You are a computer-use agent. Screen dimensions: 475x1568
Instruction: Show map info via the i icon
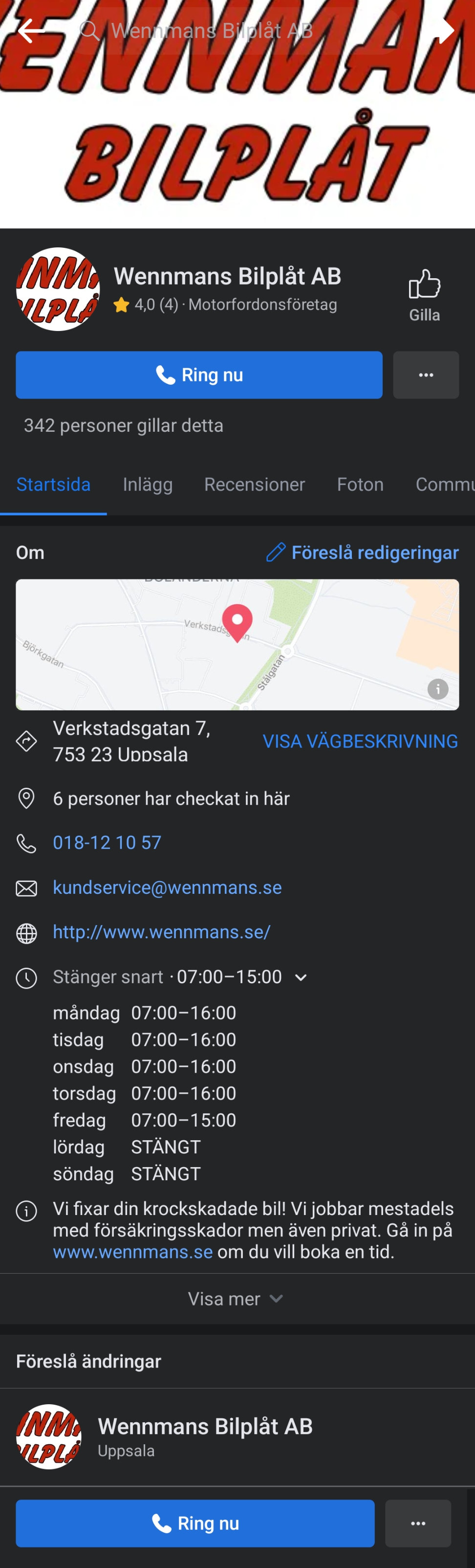point(438,689)
